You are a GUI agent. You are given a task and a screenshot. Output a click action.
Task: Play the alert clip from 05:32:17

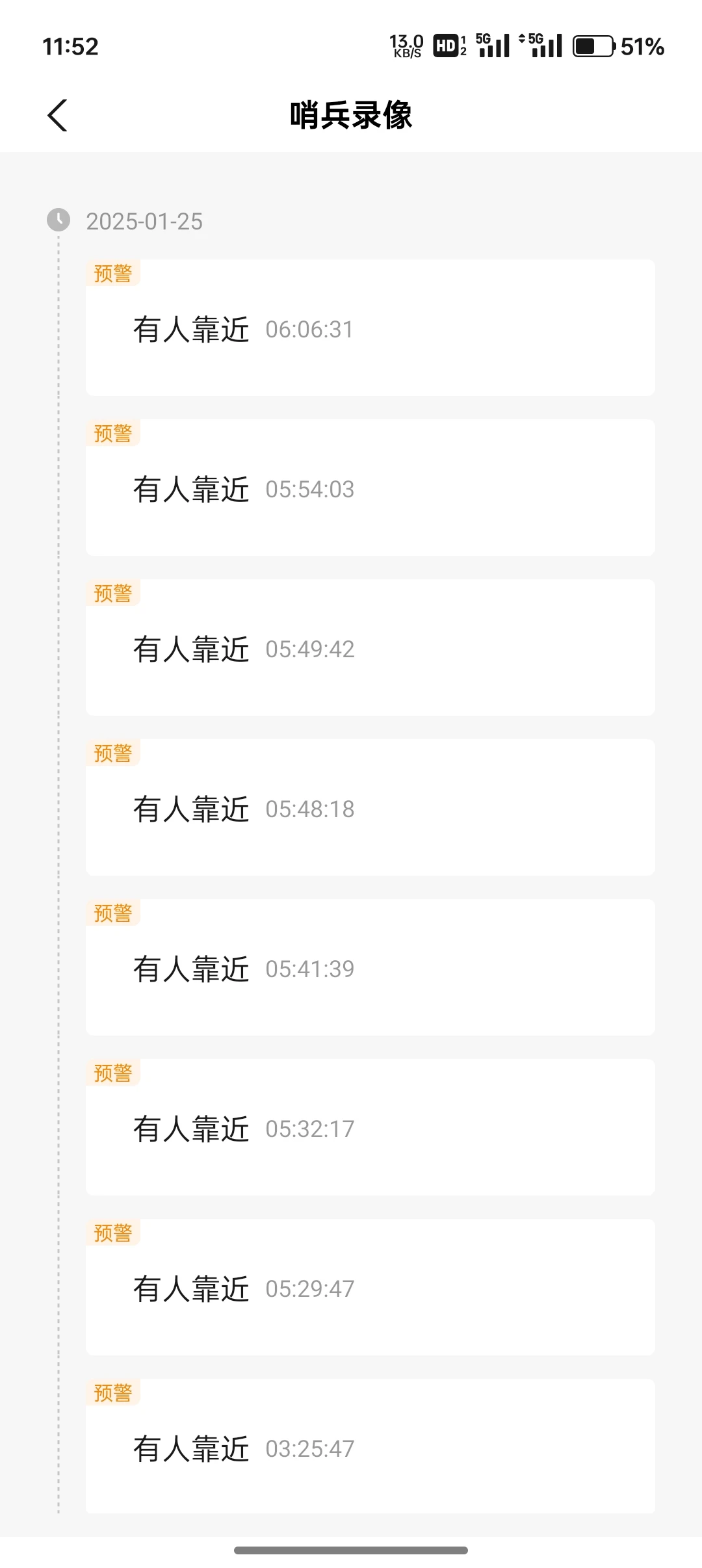[370, 1127]
